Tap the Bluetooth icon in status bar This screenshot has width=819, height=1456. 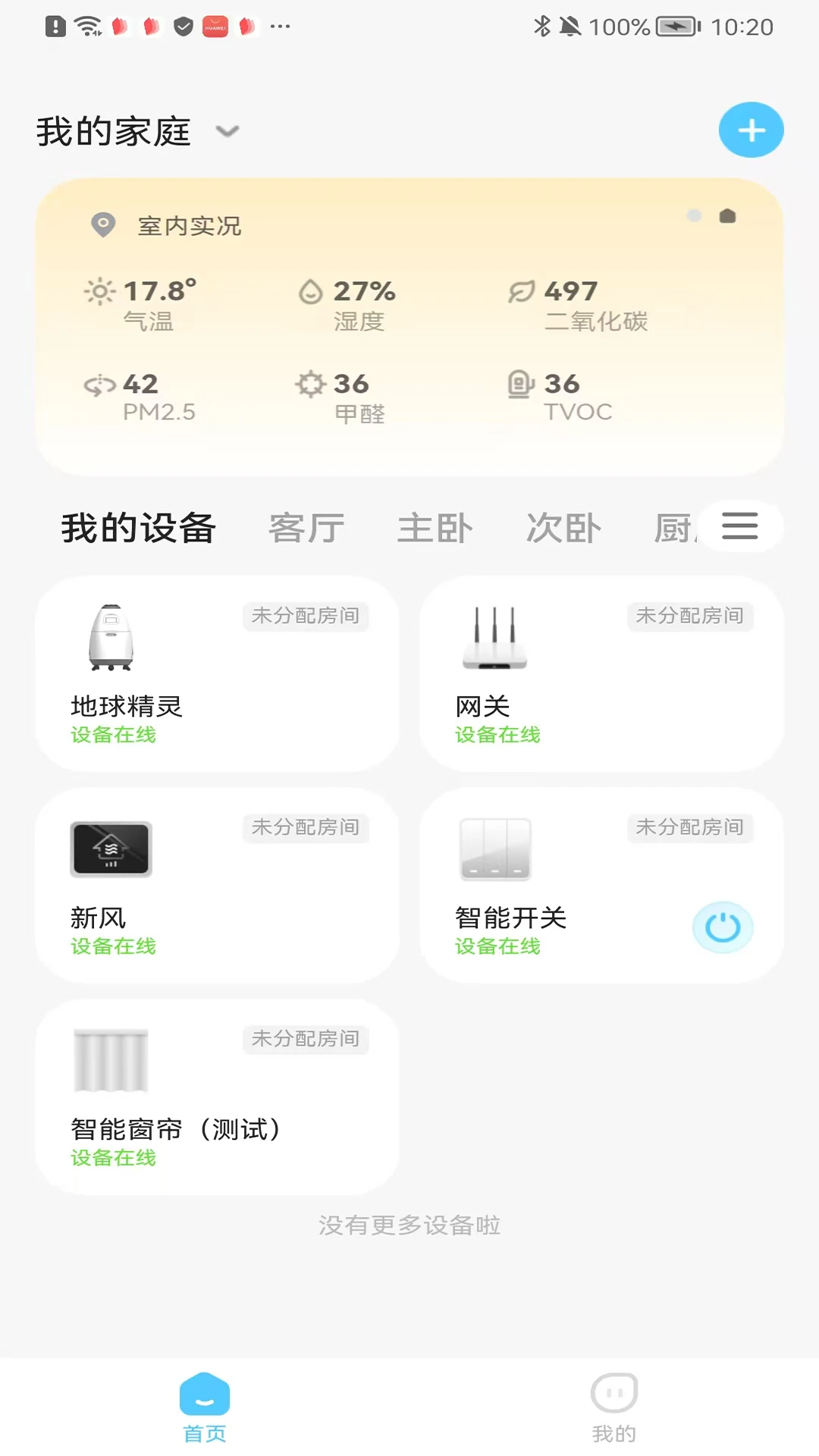543,26
